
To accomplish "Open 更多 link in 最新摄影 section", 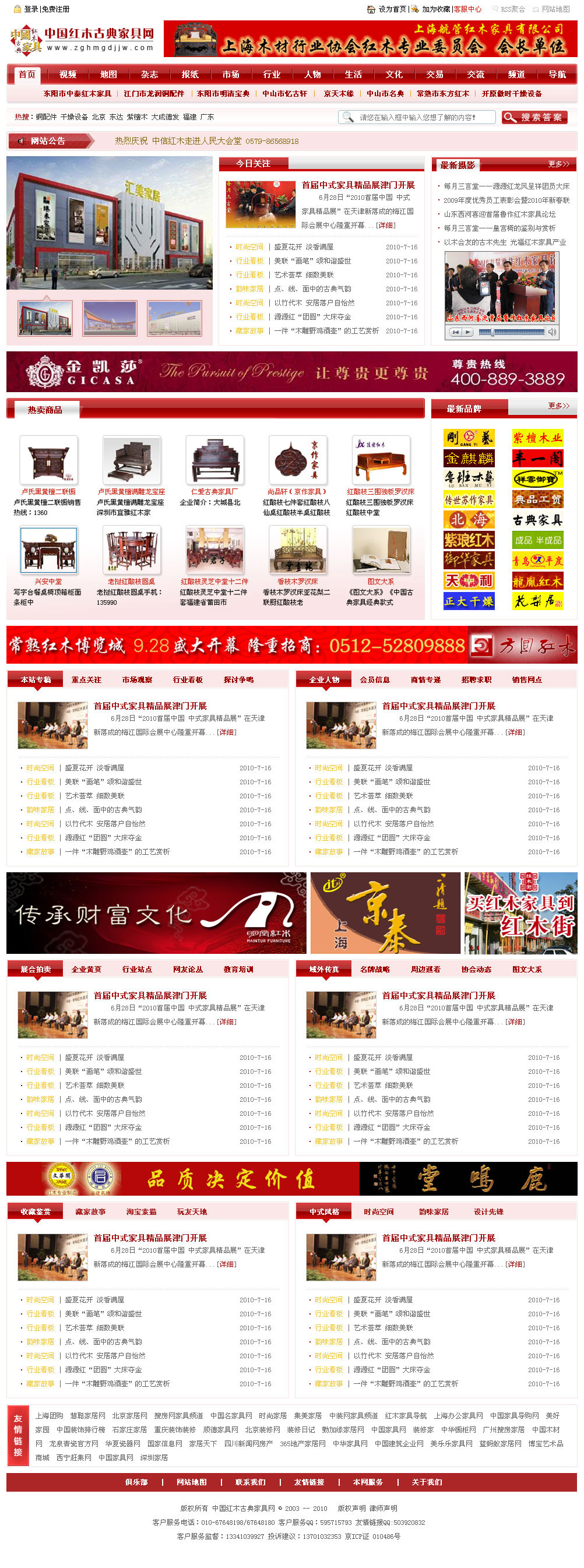I will pyautogui.click(x=558, y=164).
